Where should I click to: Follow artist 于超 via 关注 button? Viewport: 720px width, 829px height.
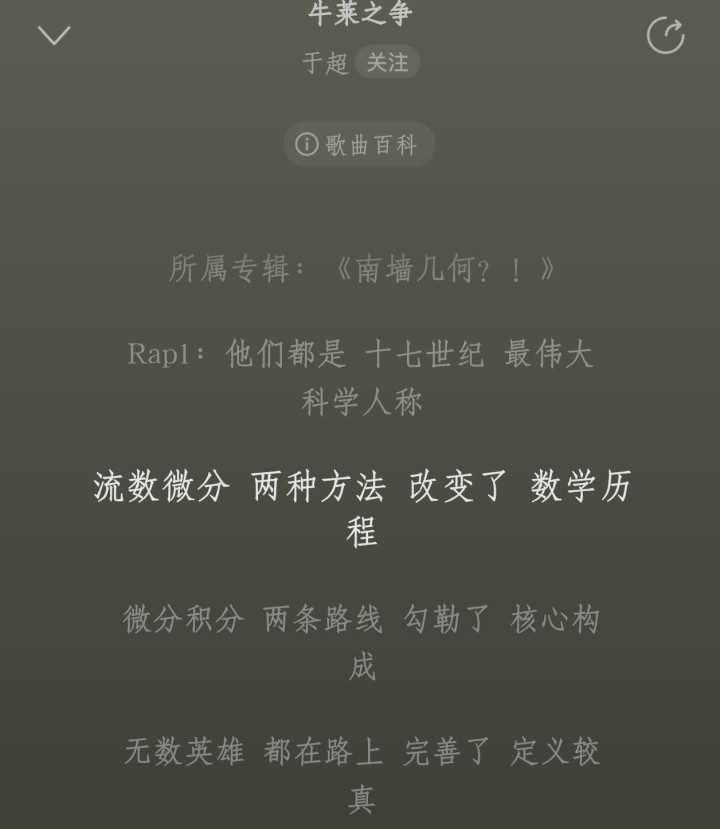(x=387, y=62)
